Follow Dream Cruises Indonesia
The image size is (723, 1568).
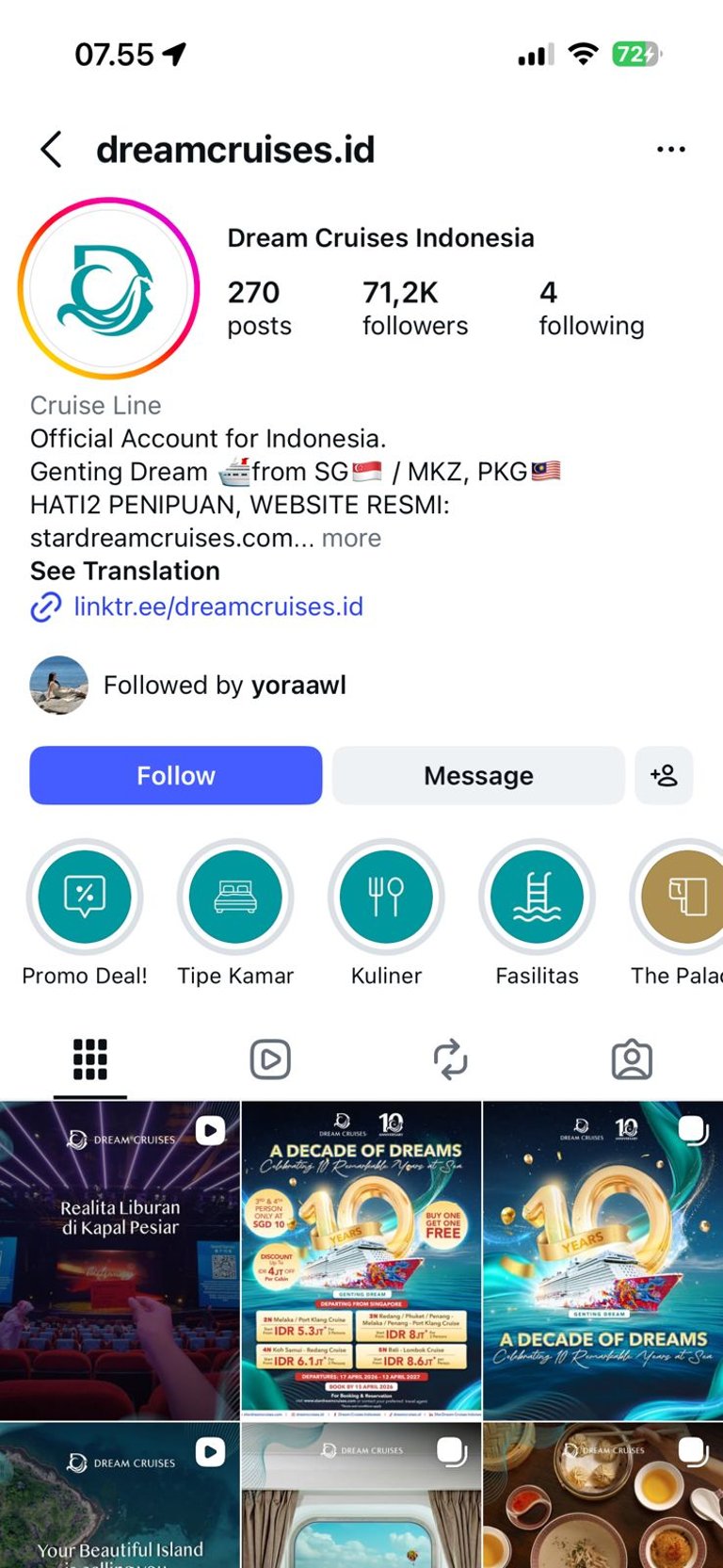(176, 776)
